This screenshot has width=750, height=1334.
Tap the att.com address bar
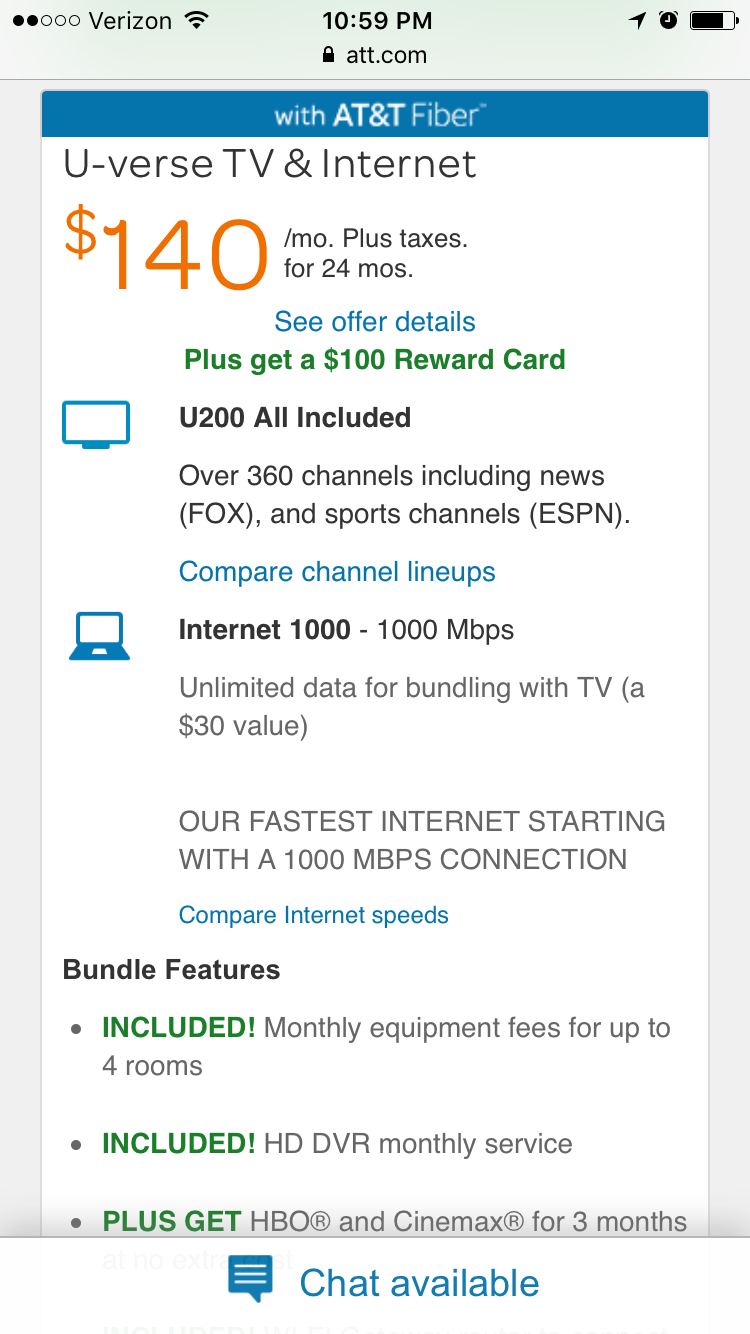[375, 56]
